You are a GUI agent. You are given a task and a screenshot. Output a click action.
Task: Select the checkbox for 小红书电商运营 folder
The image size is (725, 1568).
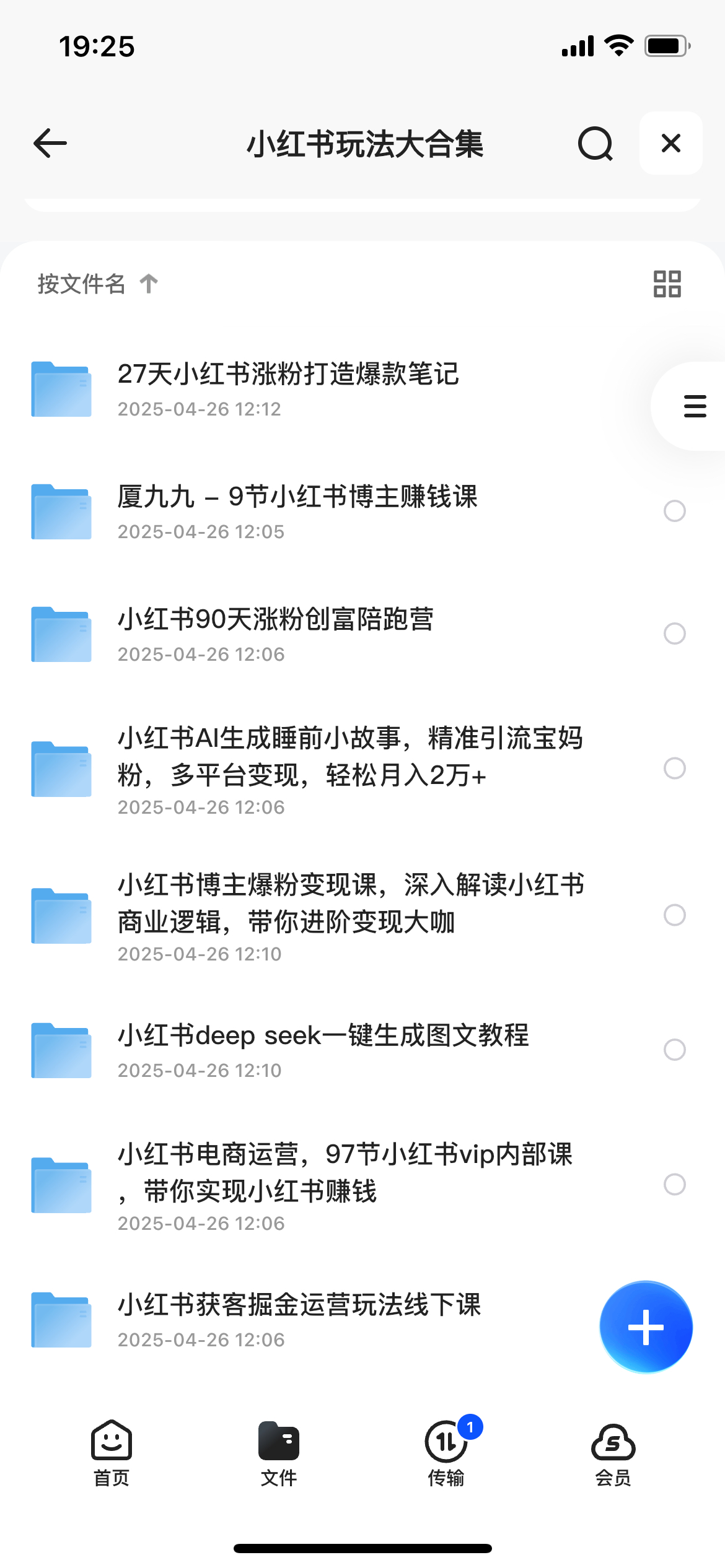[674, 1185]
